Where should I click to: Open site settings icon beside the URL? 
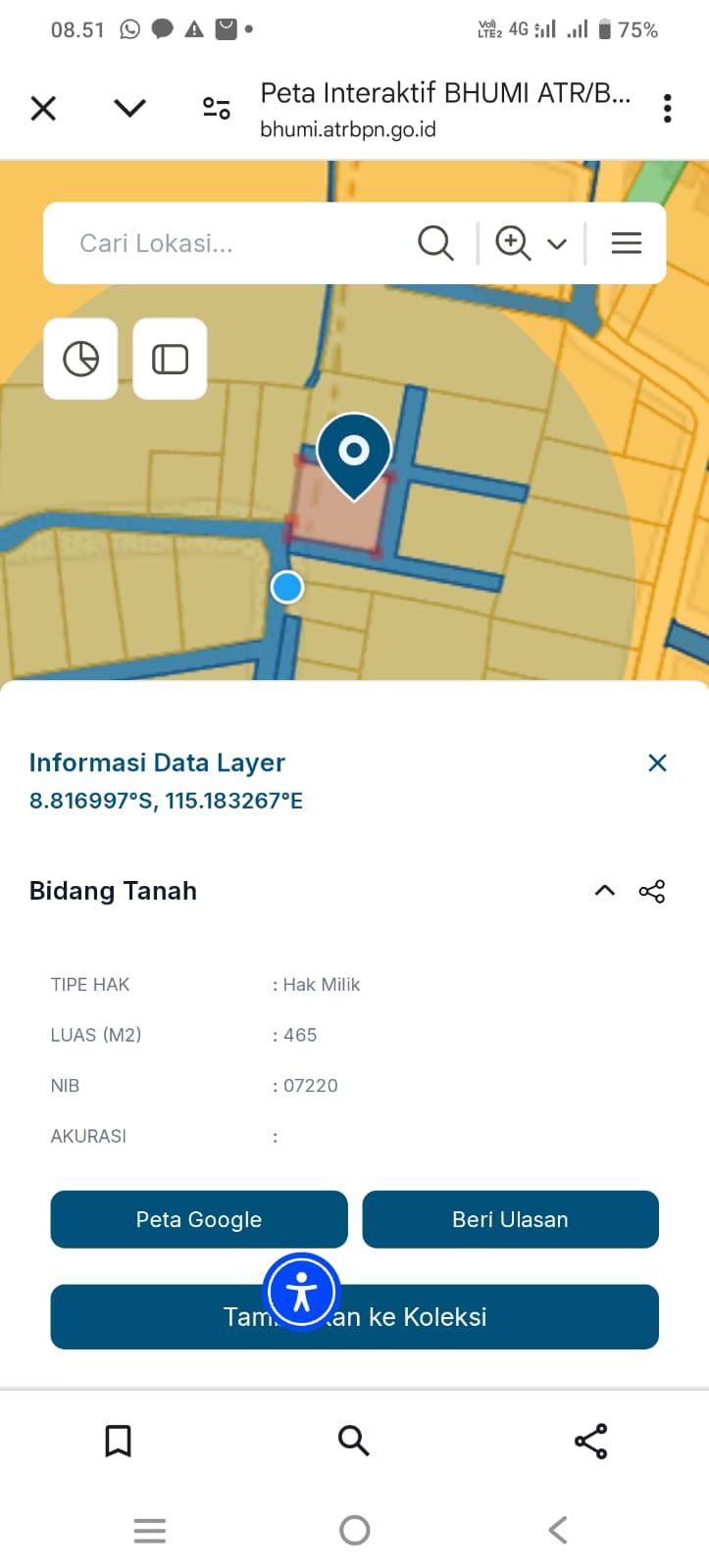tap(217, 108)
